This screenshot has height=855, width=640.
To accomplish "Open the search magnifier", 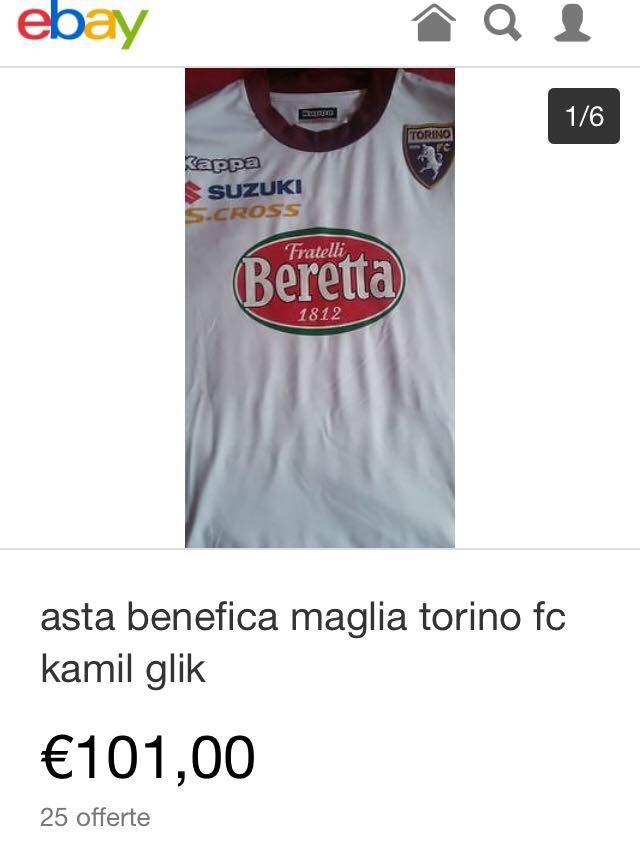I will [502, 23].
